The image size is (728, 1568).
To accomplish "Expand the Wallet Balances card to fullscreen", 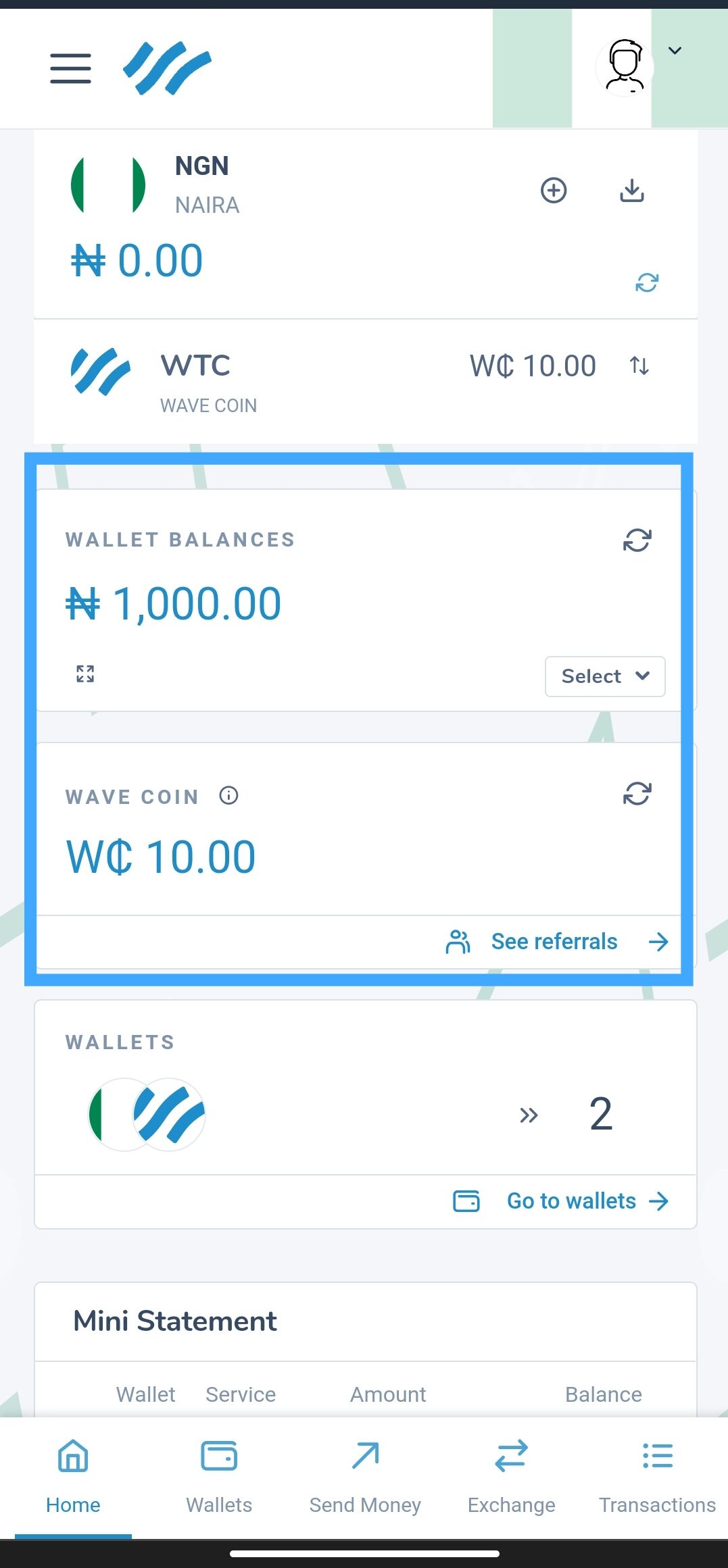I will (85, 674).
